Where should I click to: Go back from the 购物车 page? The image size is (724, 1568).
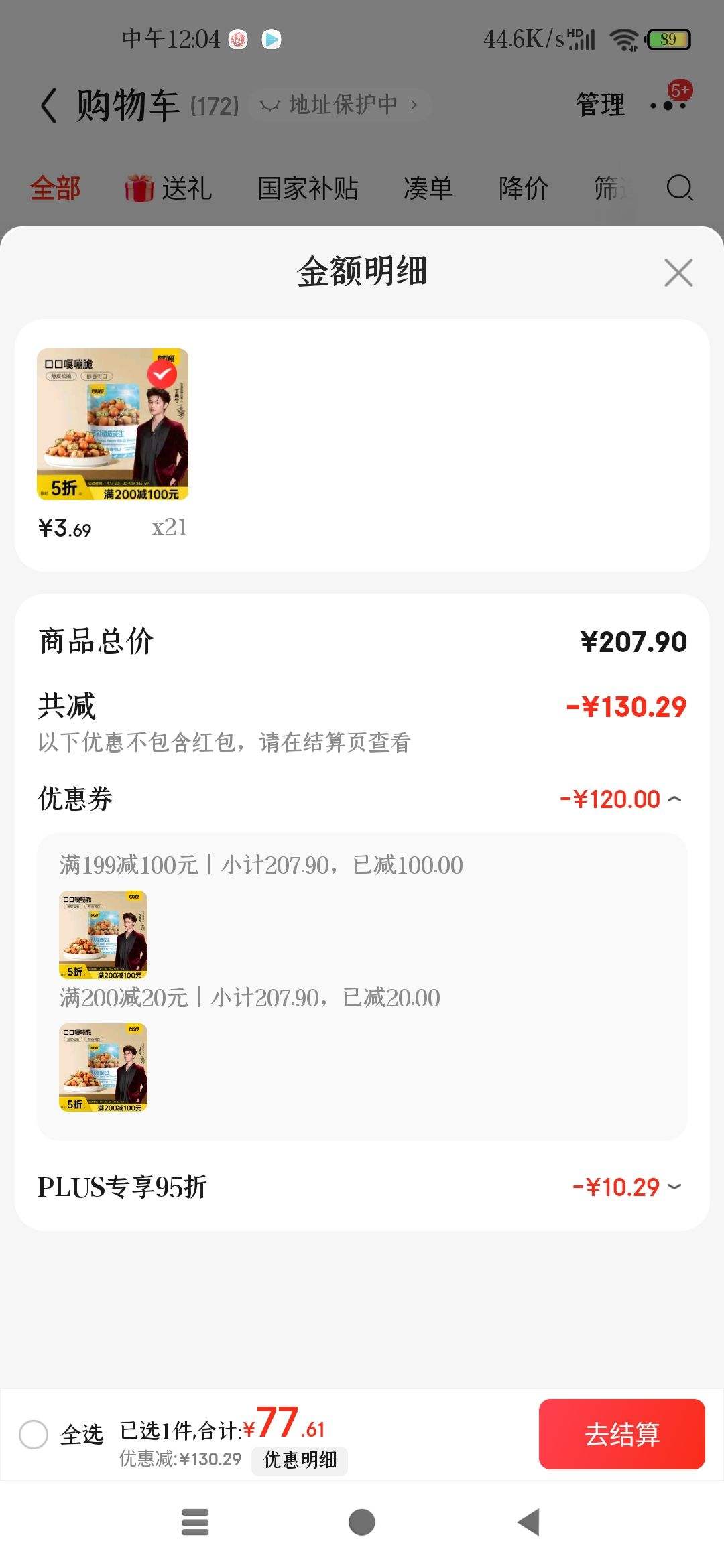(x=49, y=105)
